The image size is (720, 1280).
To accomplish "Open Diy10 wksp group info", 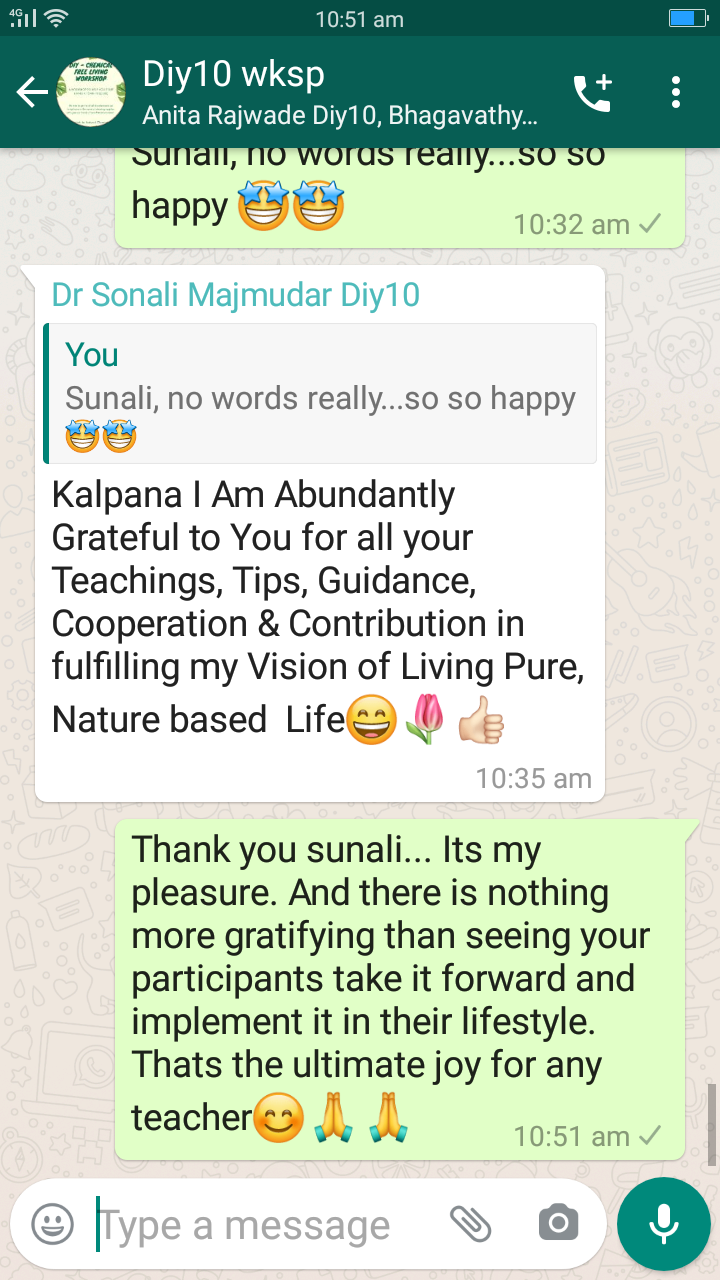I will click(x=340, y=94).
